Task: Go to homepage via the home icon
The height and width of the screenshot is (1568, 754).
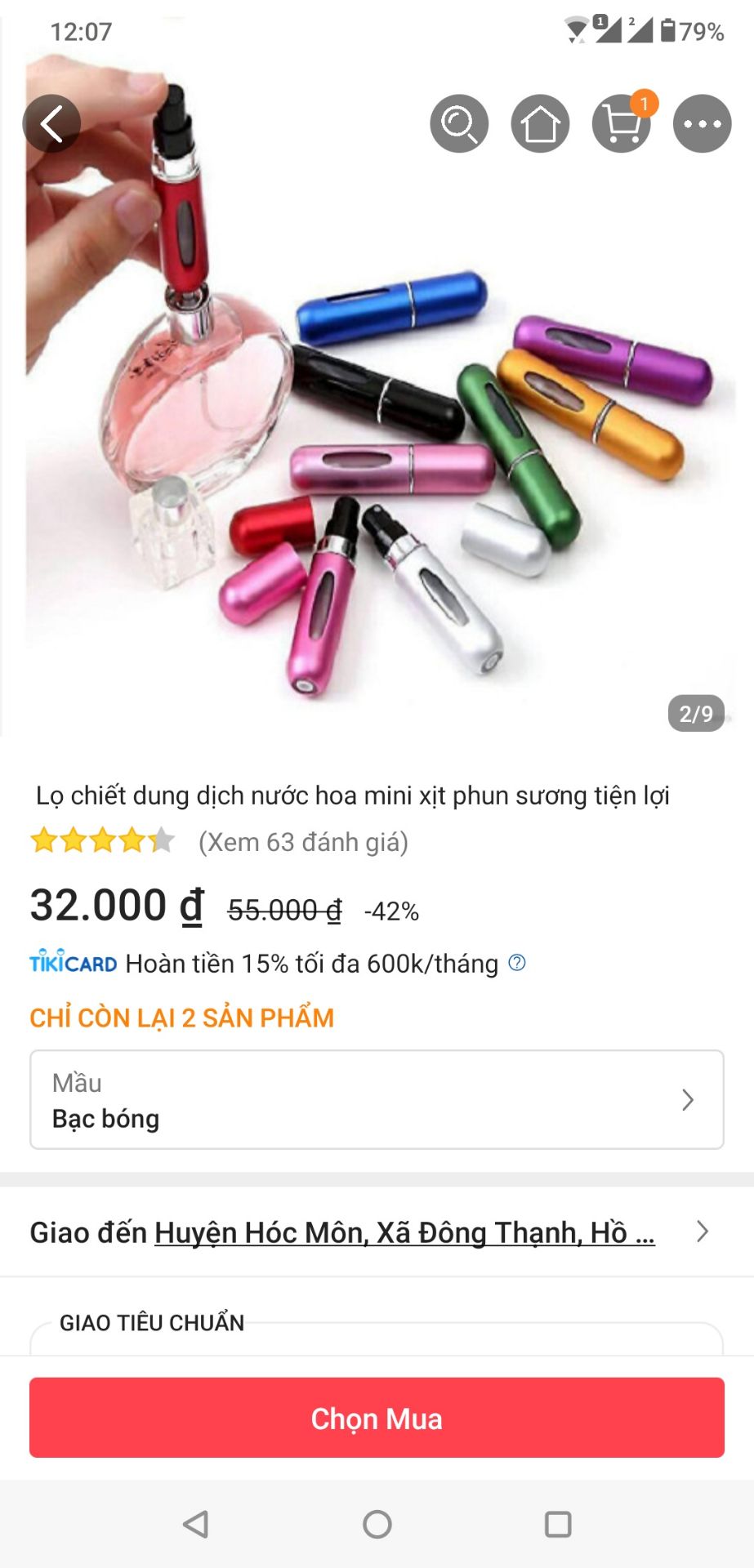Action: pyautogui.click(x=540, y=123)
